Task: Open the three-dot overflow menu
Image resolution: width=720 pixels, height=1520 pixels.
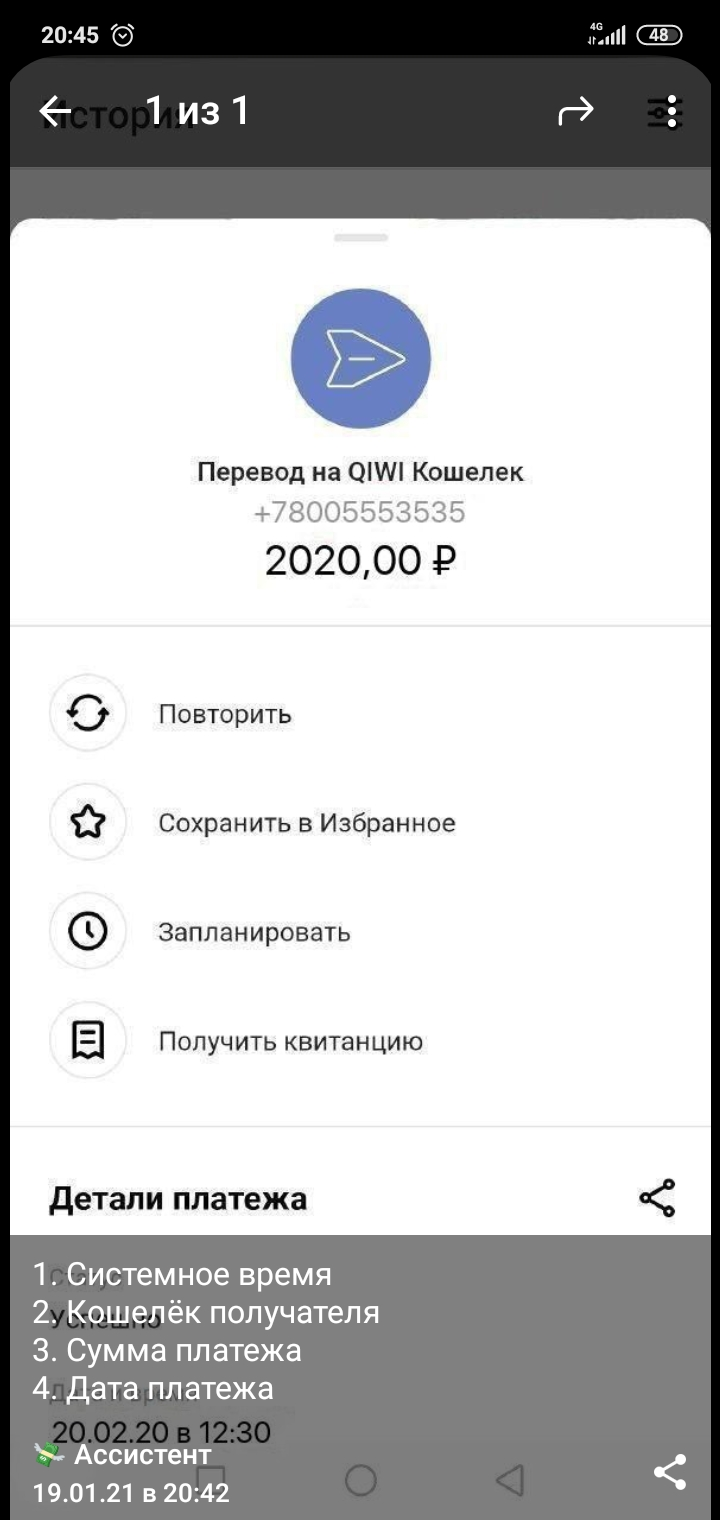Action: pyautogui.click(x=672, y=111)
